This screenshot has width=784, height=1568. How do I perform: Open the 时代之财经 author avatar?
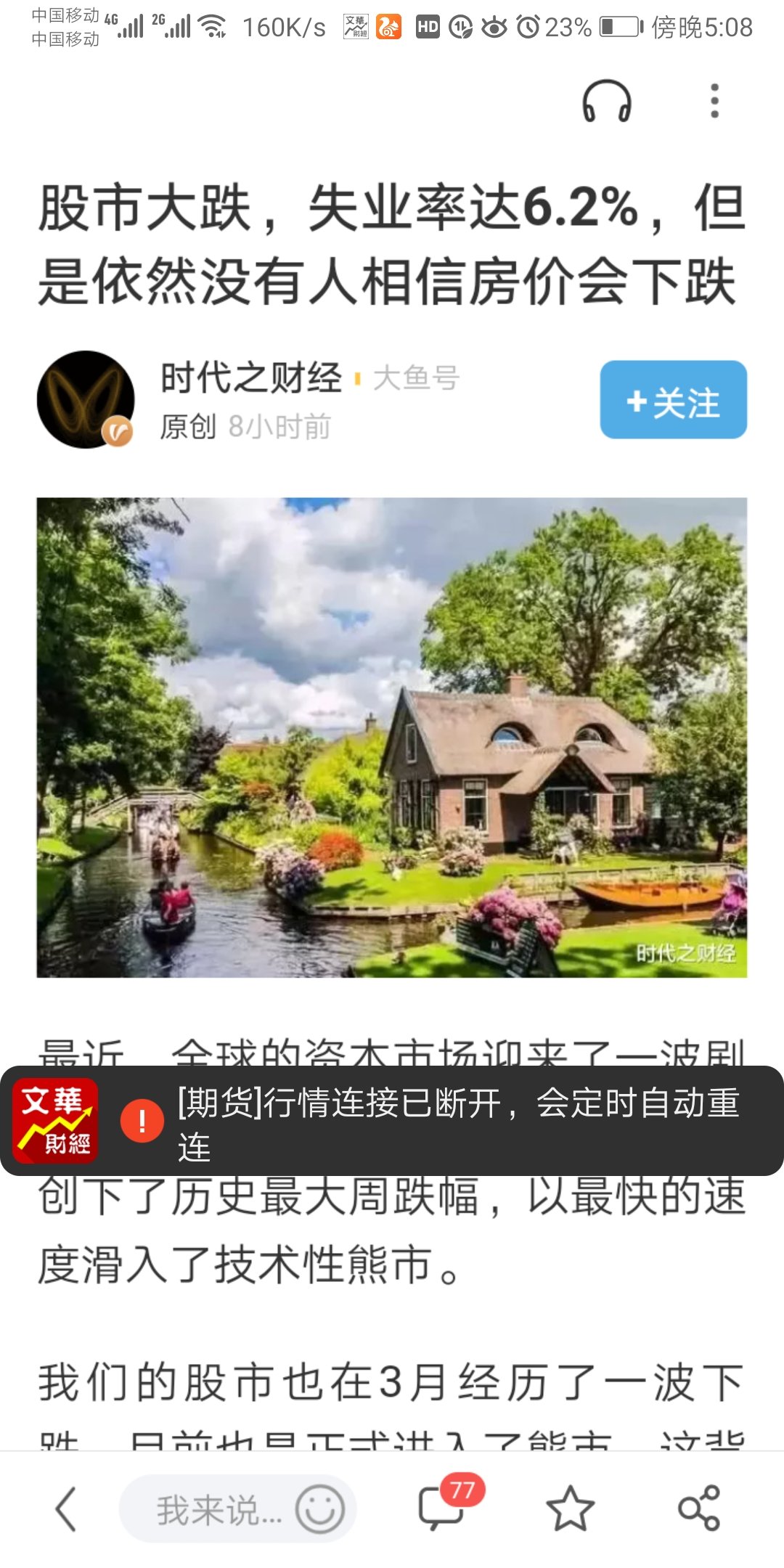pos(86,400)
